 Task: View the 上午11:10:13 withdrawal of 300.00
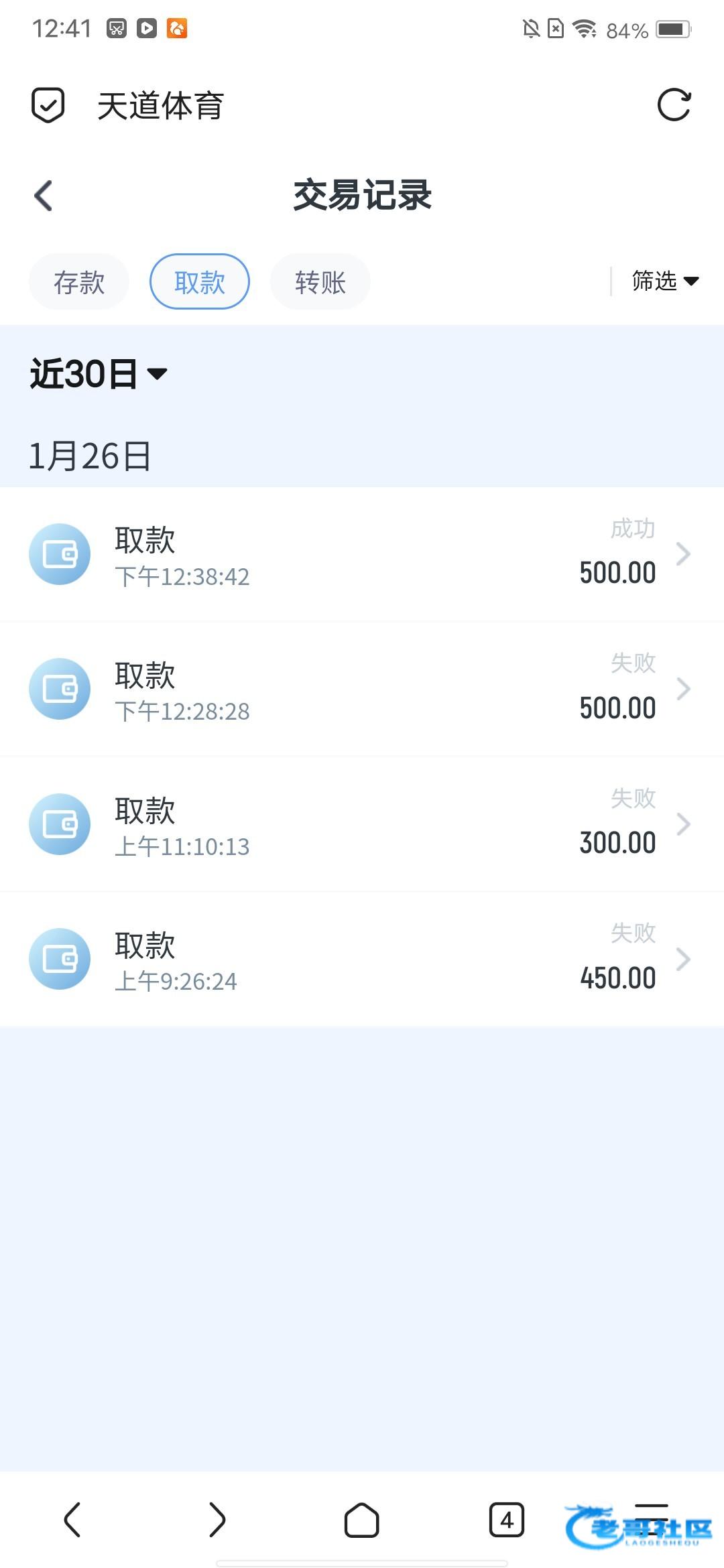coord(362,824)
